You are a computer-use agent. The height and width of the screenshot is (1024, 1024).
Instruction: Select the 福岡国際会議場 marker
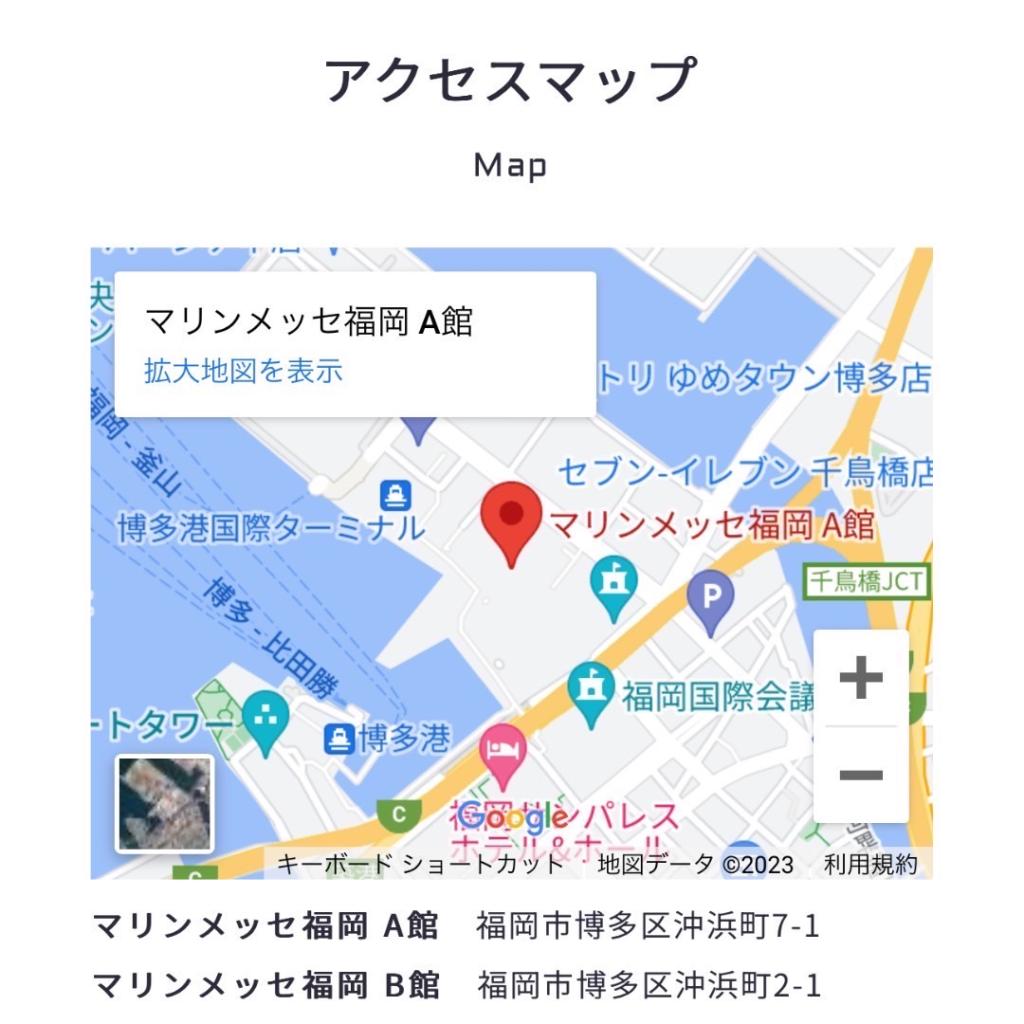(x=591, y=694)
